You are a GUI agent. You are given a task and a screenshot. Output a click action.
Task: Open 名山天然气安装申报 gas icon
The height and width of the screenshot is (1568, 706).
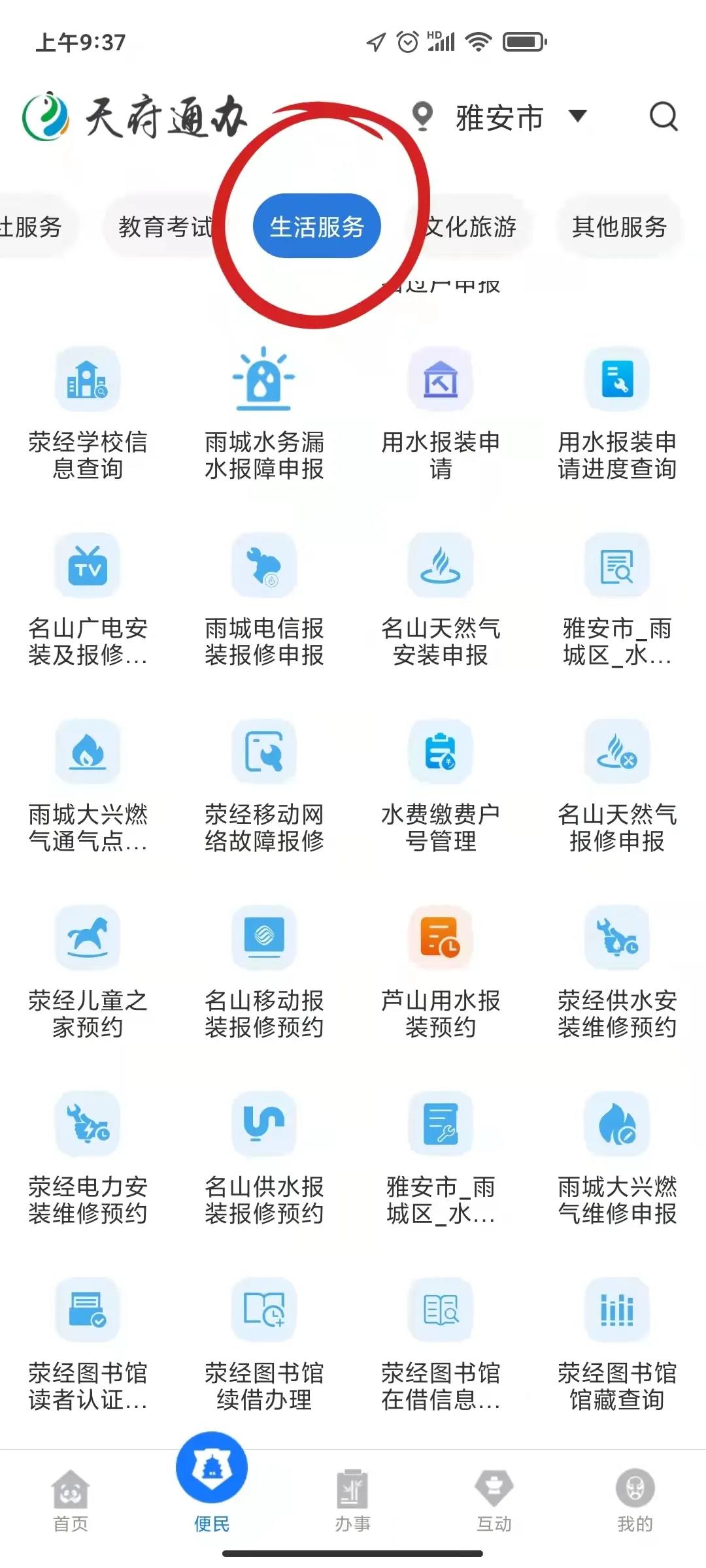(x=440, y=566)
